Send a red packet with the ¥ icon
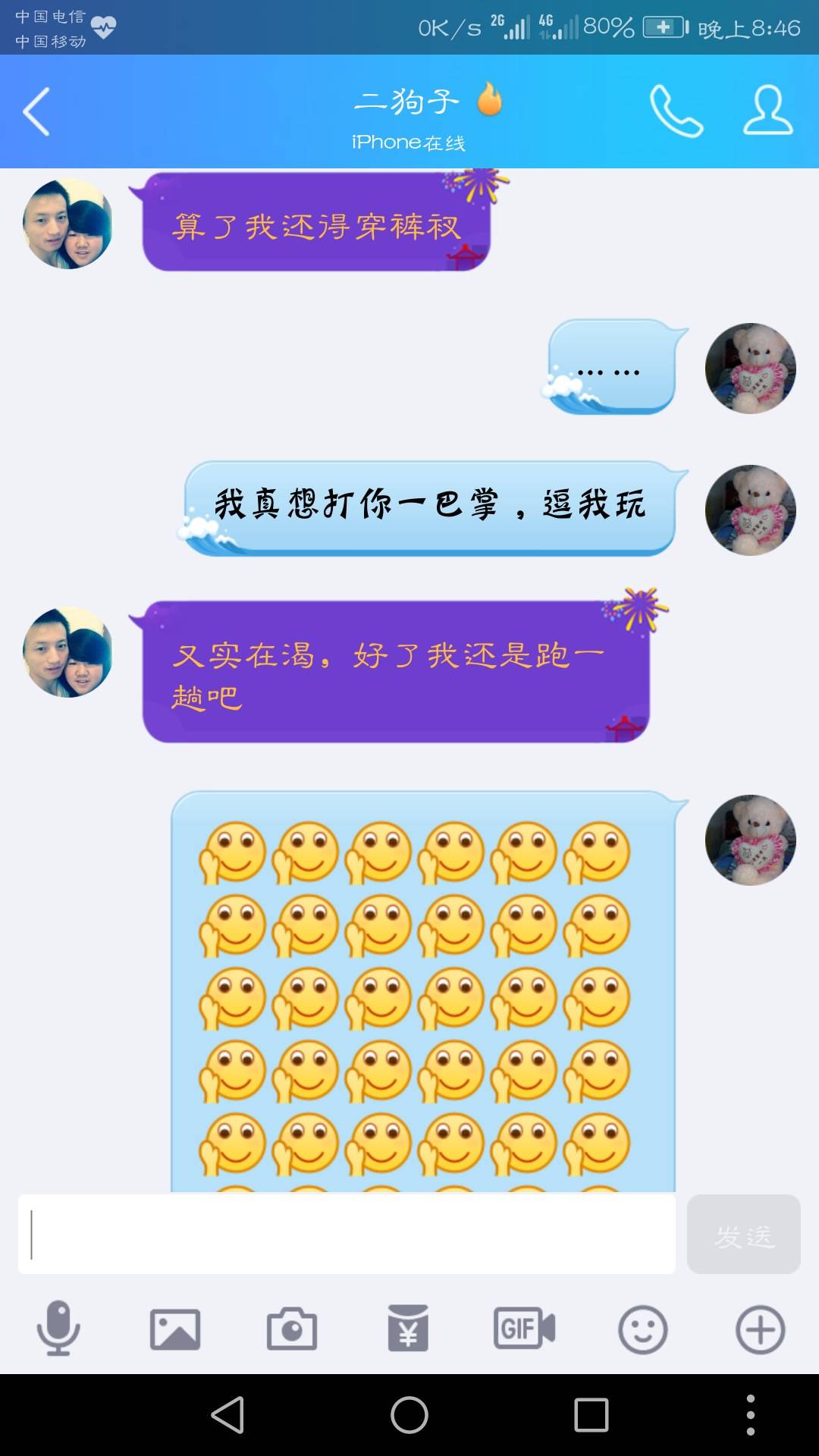 click(x=408, y=1329)
